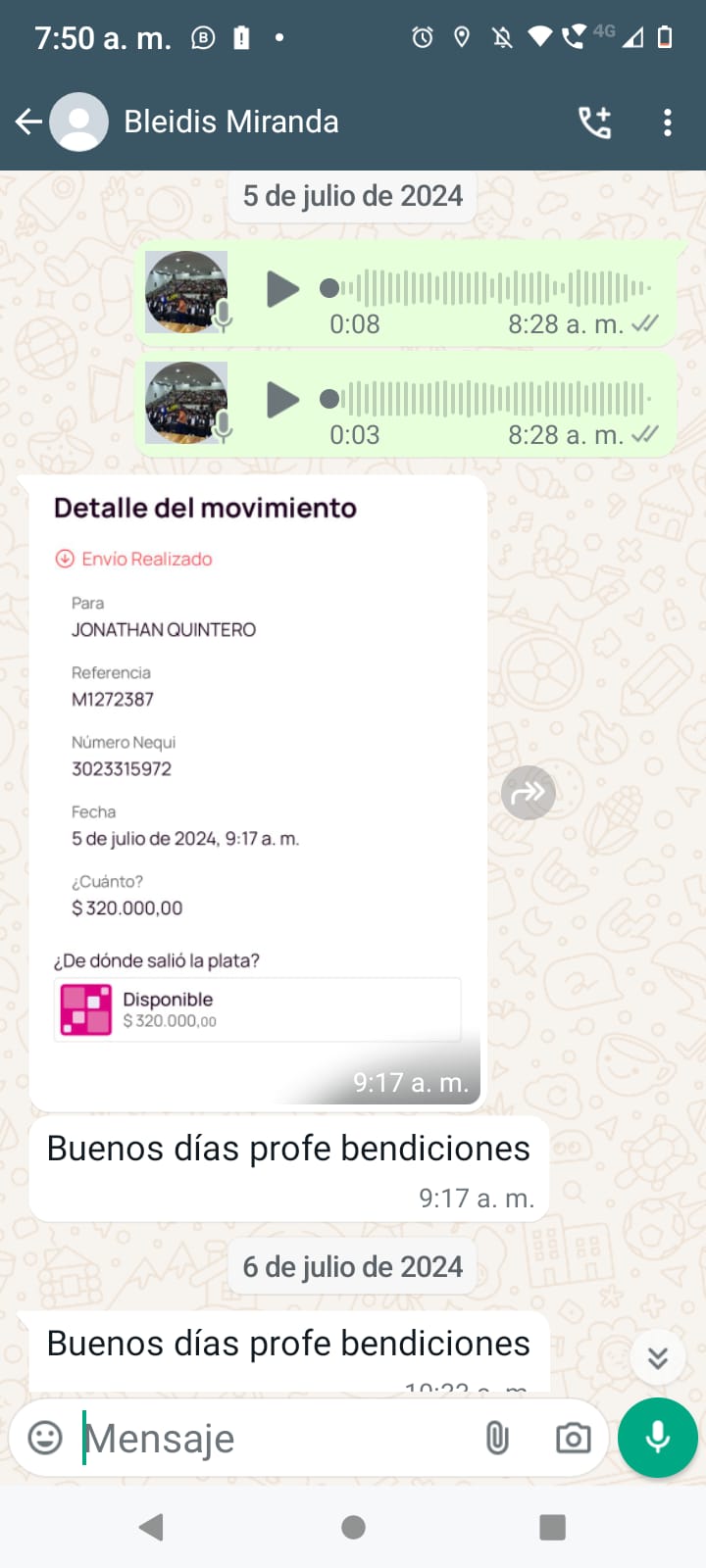Jump to the latest messages

658,1357
